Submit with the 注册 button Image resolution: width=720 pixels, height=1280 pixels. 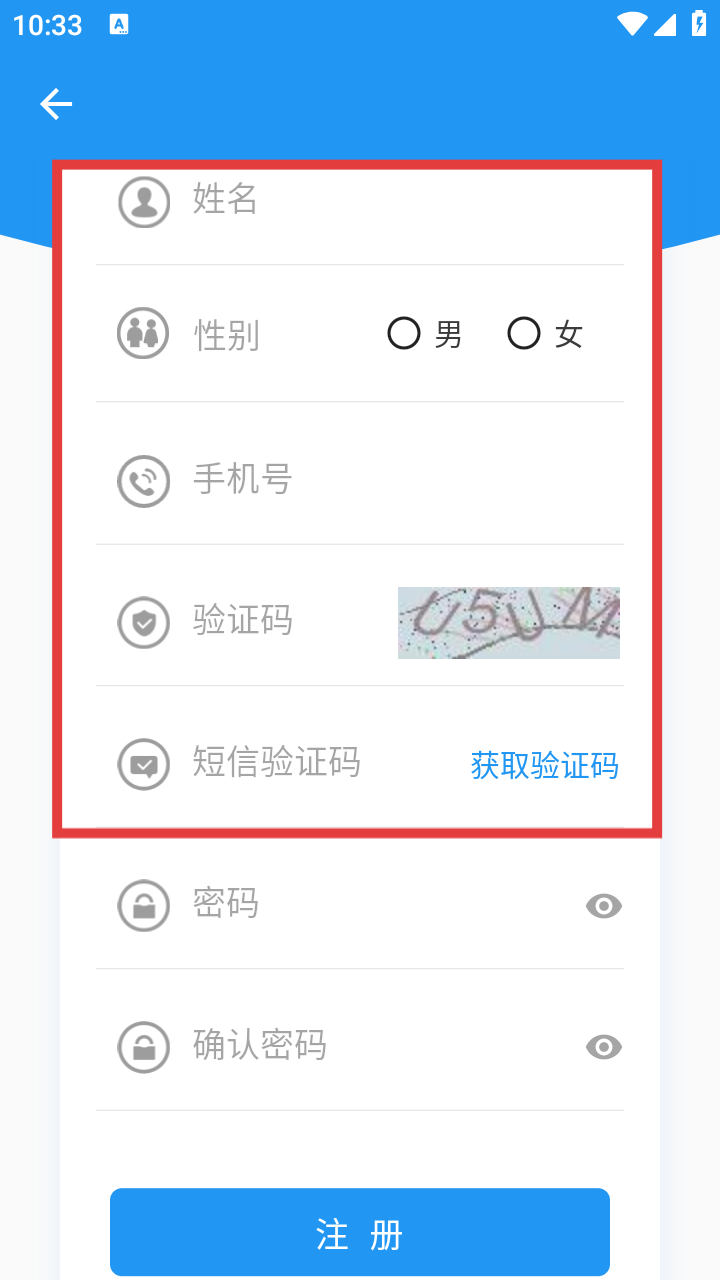(360, 1232)
